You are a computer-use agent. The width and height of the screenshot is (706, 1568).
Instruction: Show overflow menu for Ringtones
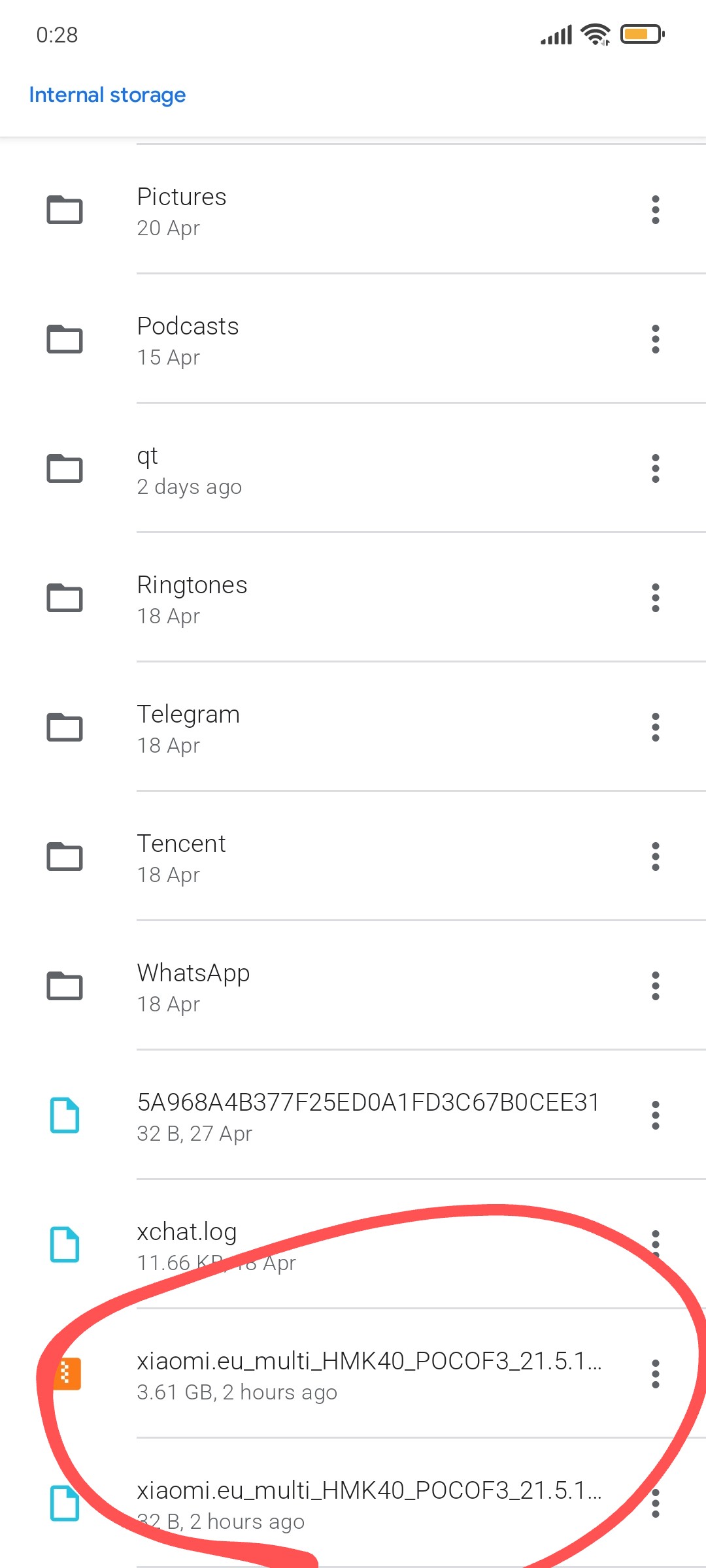(x=655, y=598)
